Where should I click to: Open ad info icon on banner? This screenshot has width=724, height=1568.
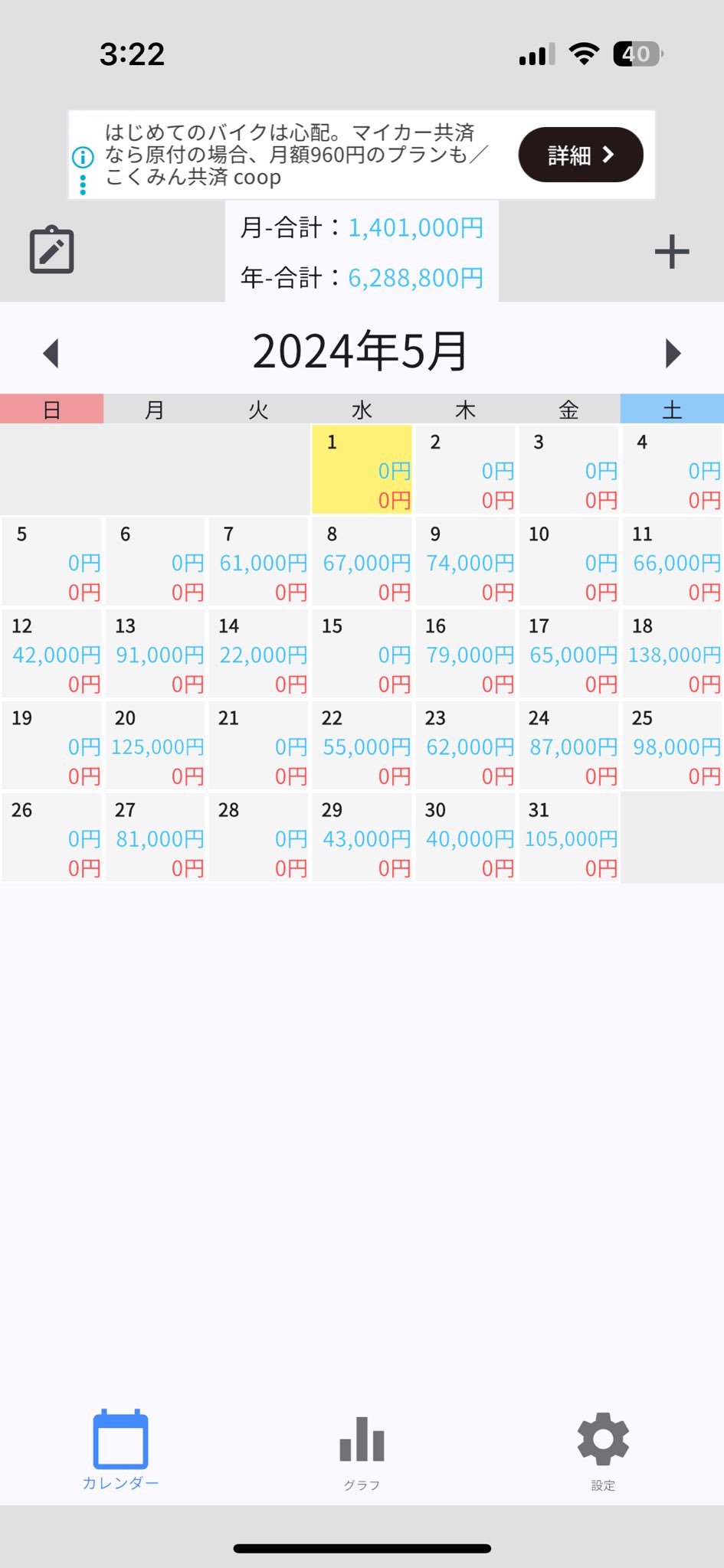coord(83,158)
